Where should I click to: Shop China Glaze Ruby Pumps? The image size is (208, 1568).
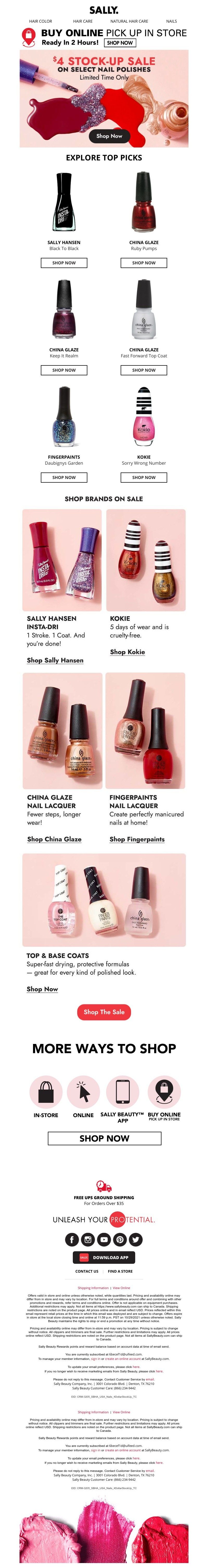(144, 263)
